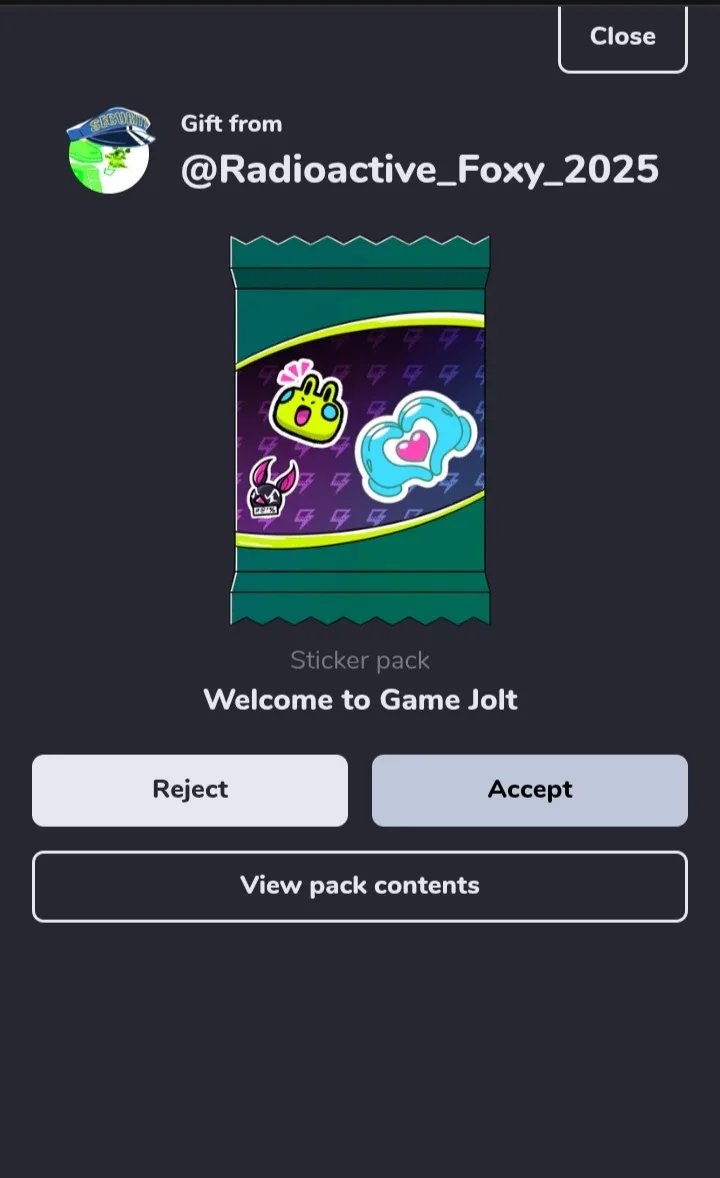Accept the Welcome to Game Jolt pack
The width and height of the screenshot is (720, 1178).
click(530, 790)
